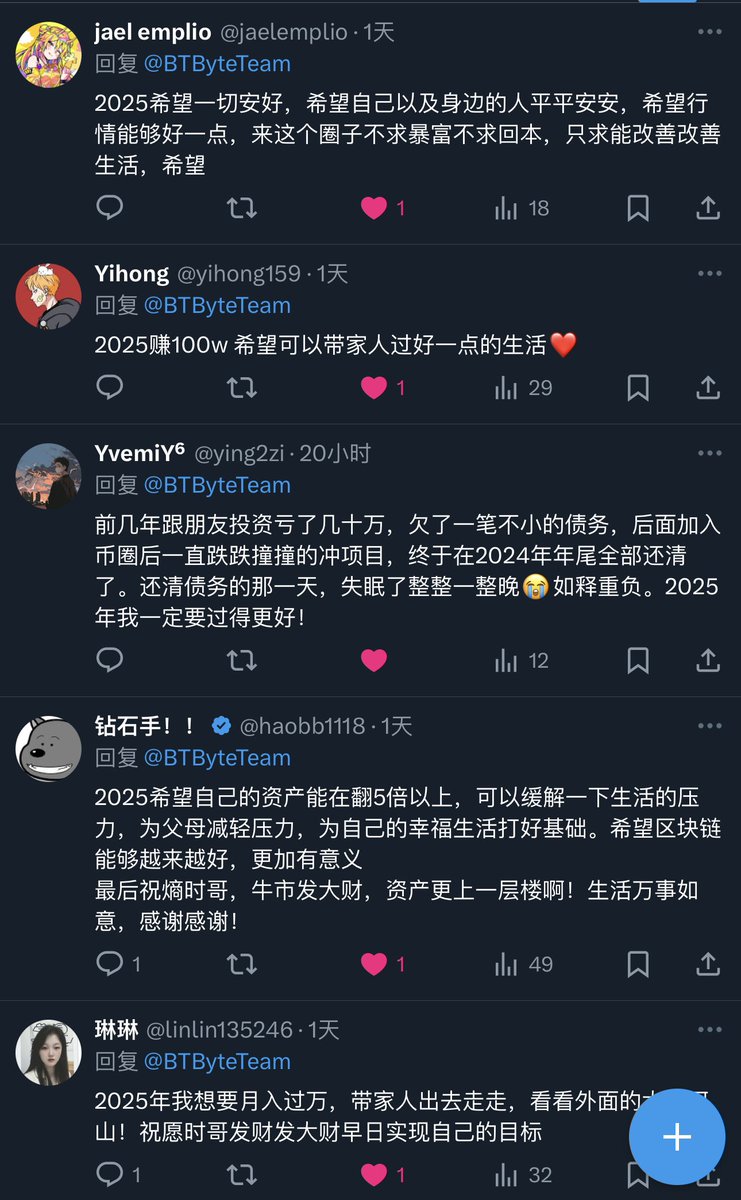Share Yihong's reply
Screen dimensions: 741x1200
(x=707, y=387)
